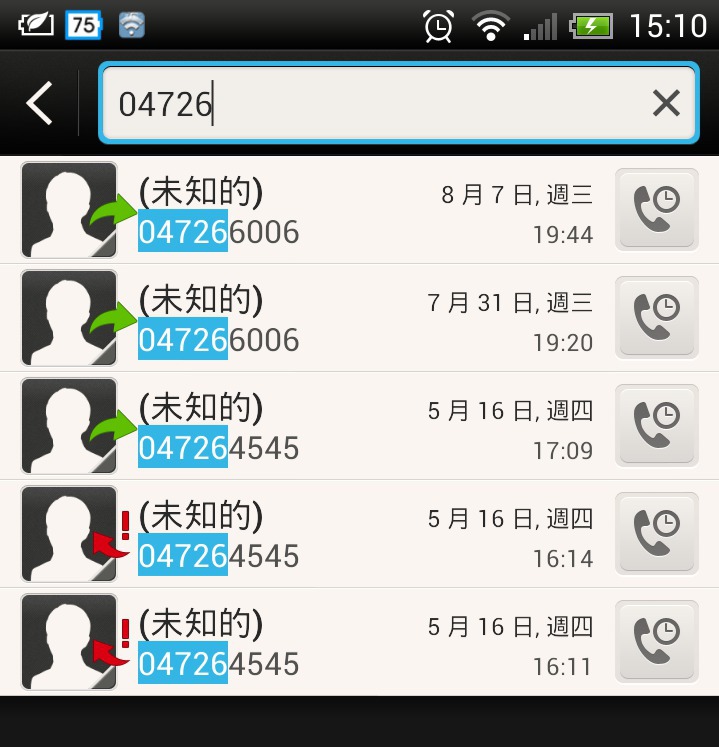This screenshot has width=719, height=747.
Task: View call history for the 16:14 entry
Action: point(657,533)
